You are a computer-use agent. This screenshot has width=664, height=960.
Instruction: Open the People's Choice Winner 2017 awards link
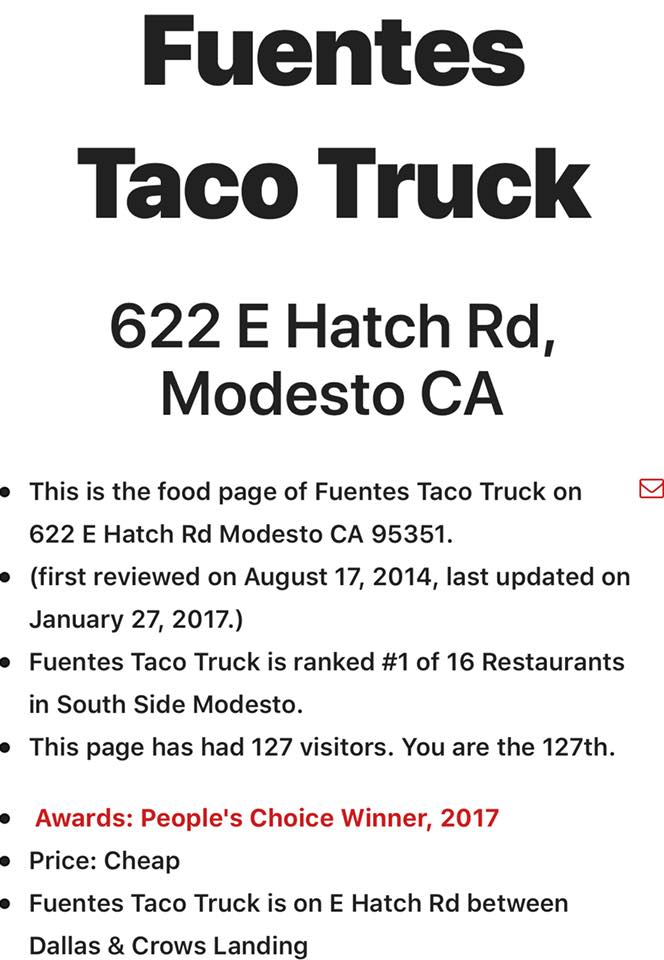click(x=267, y=818)
